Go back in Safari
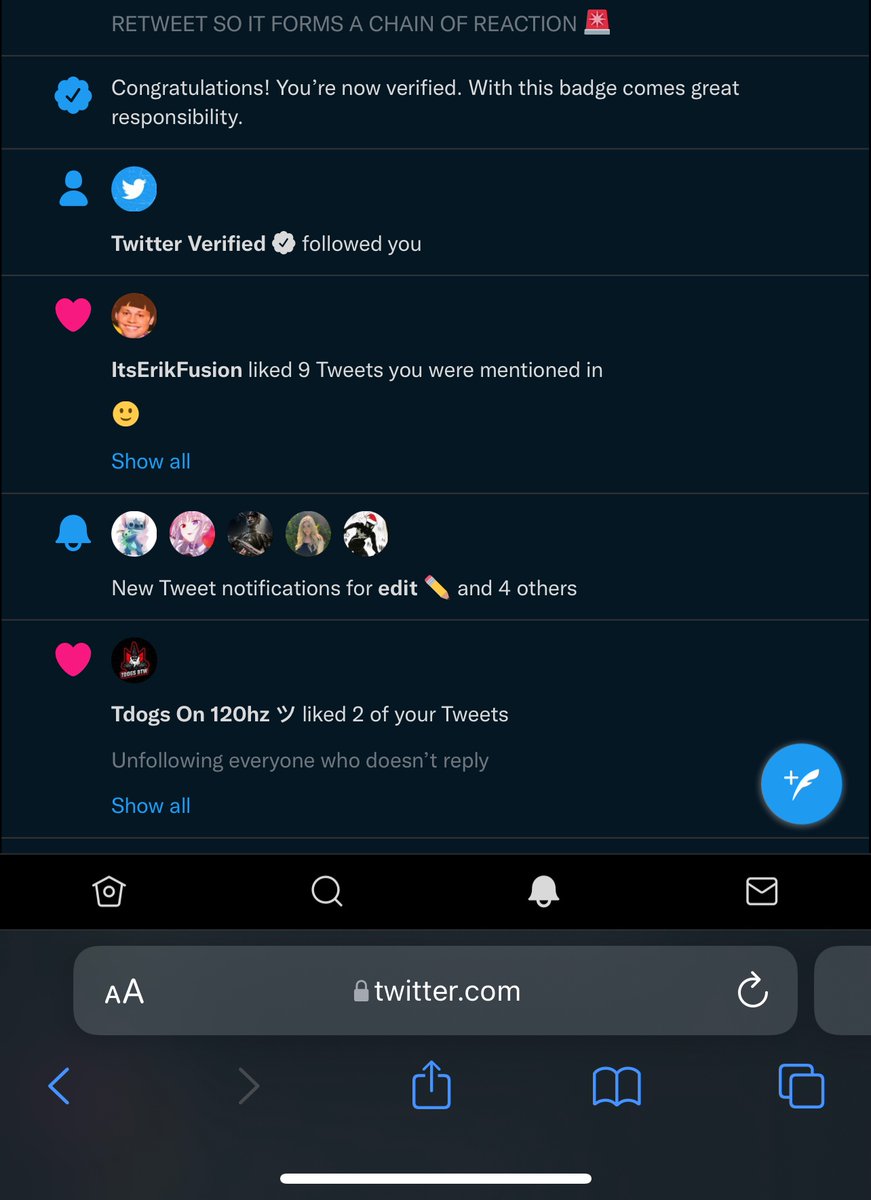This screenshot has height=1200, width=871. click(x=59, y=1085)
